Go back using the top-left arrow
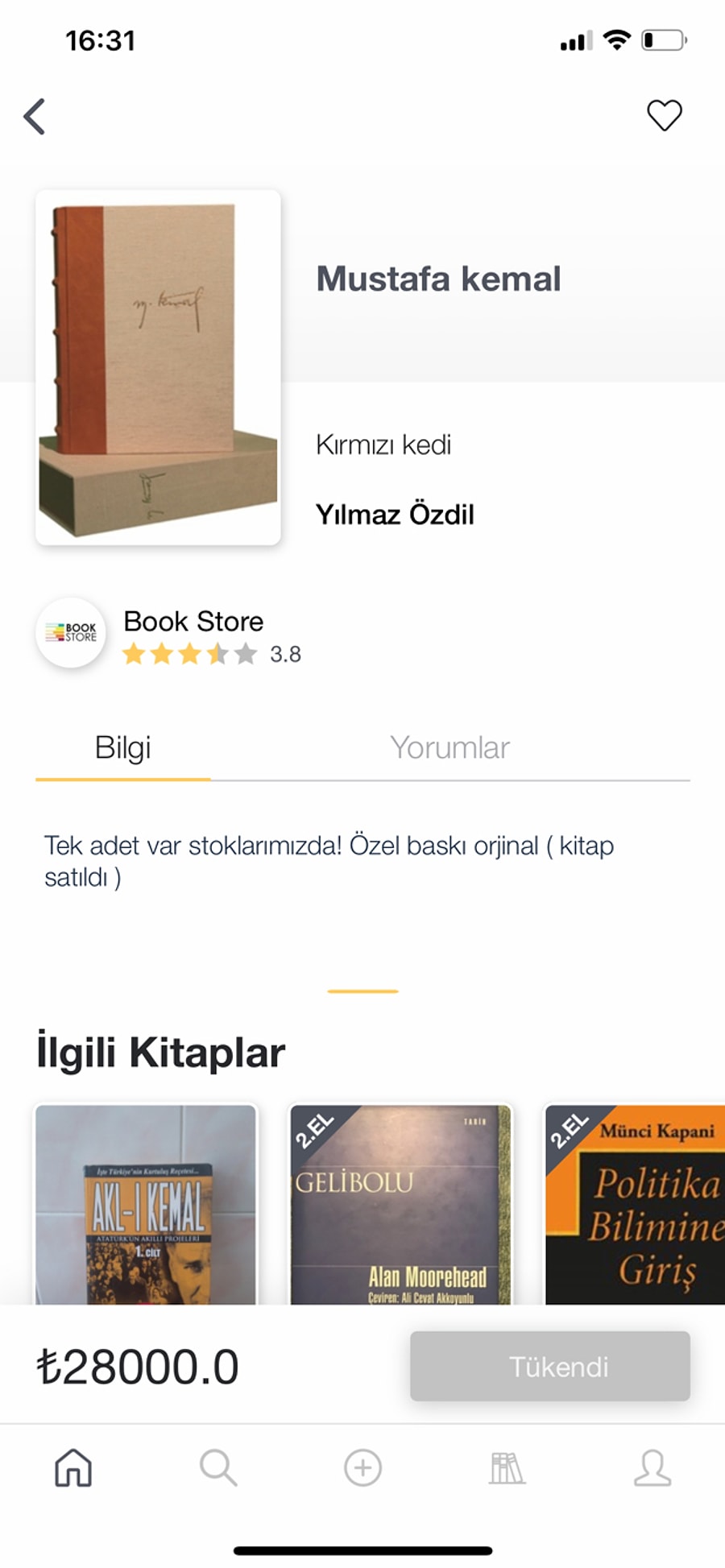The image size is (725, 1568). (34, 117)
